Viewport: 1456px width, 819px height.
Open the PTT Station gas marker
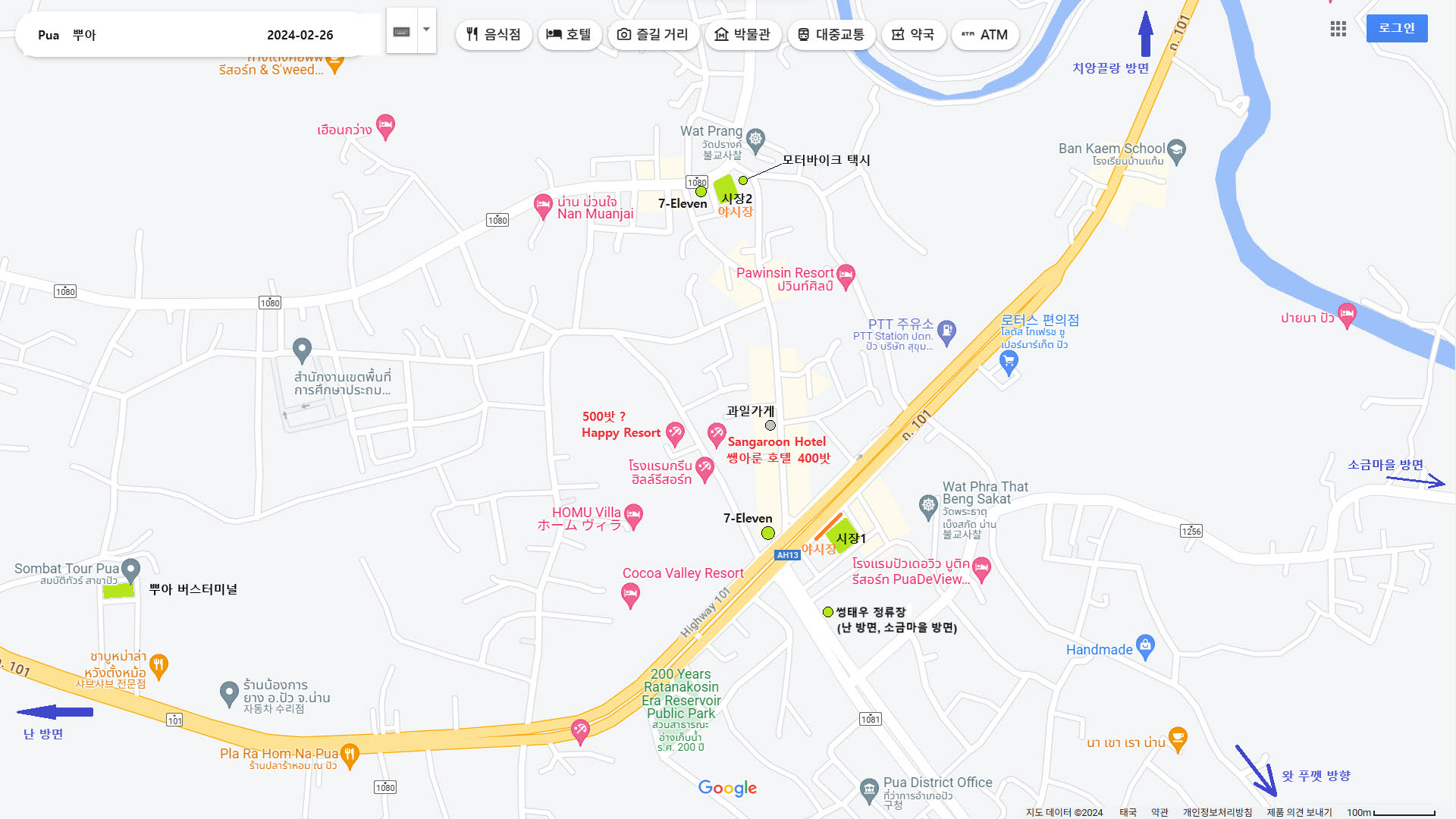(946, 331)
